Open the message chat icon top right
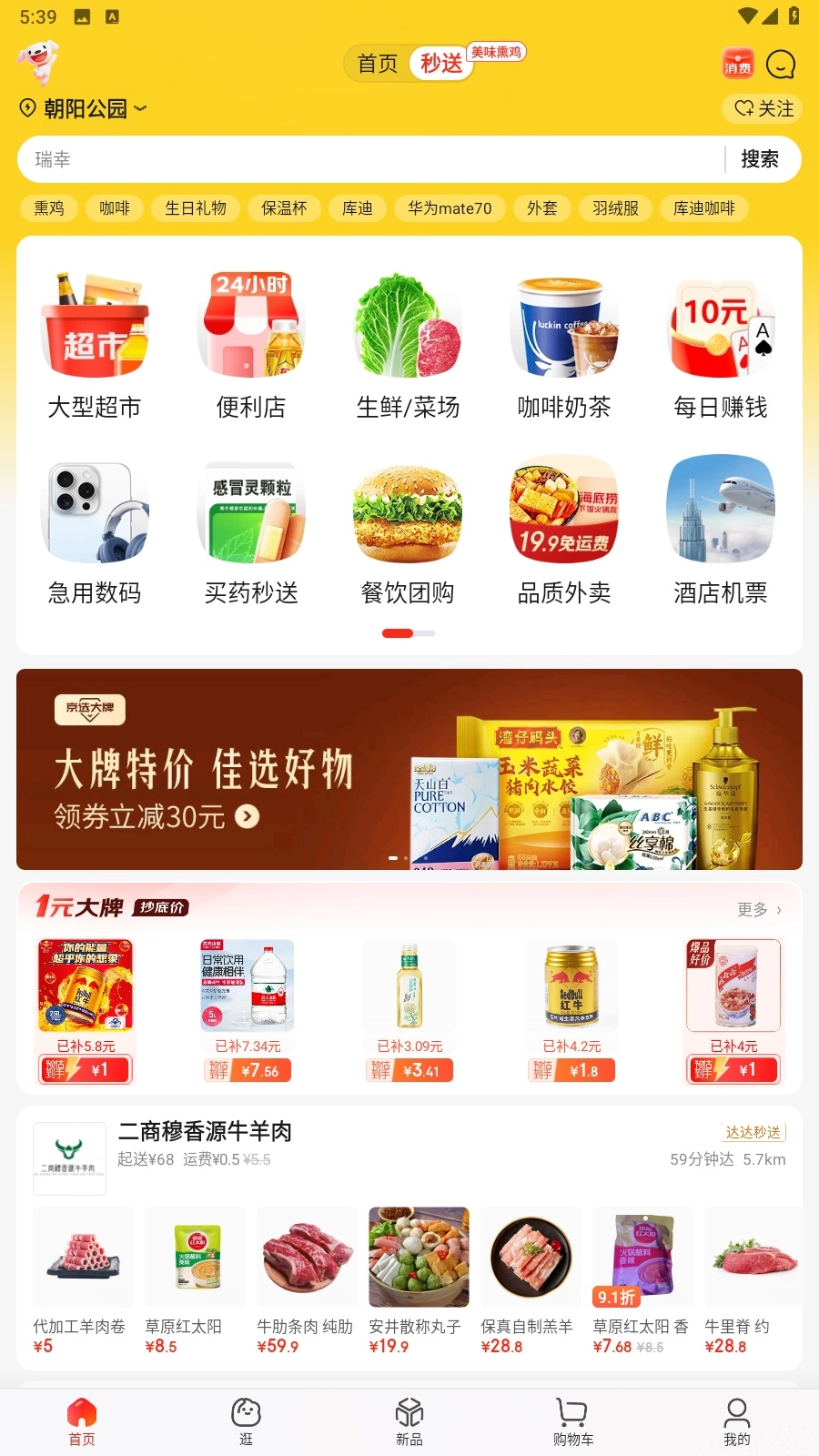 [781, 64]
